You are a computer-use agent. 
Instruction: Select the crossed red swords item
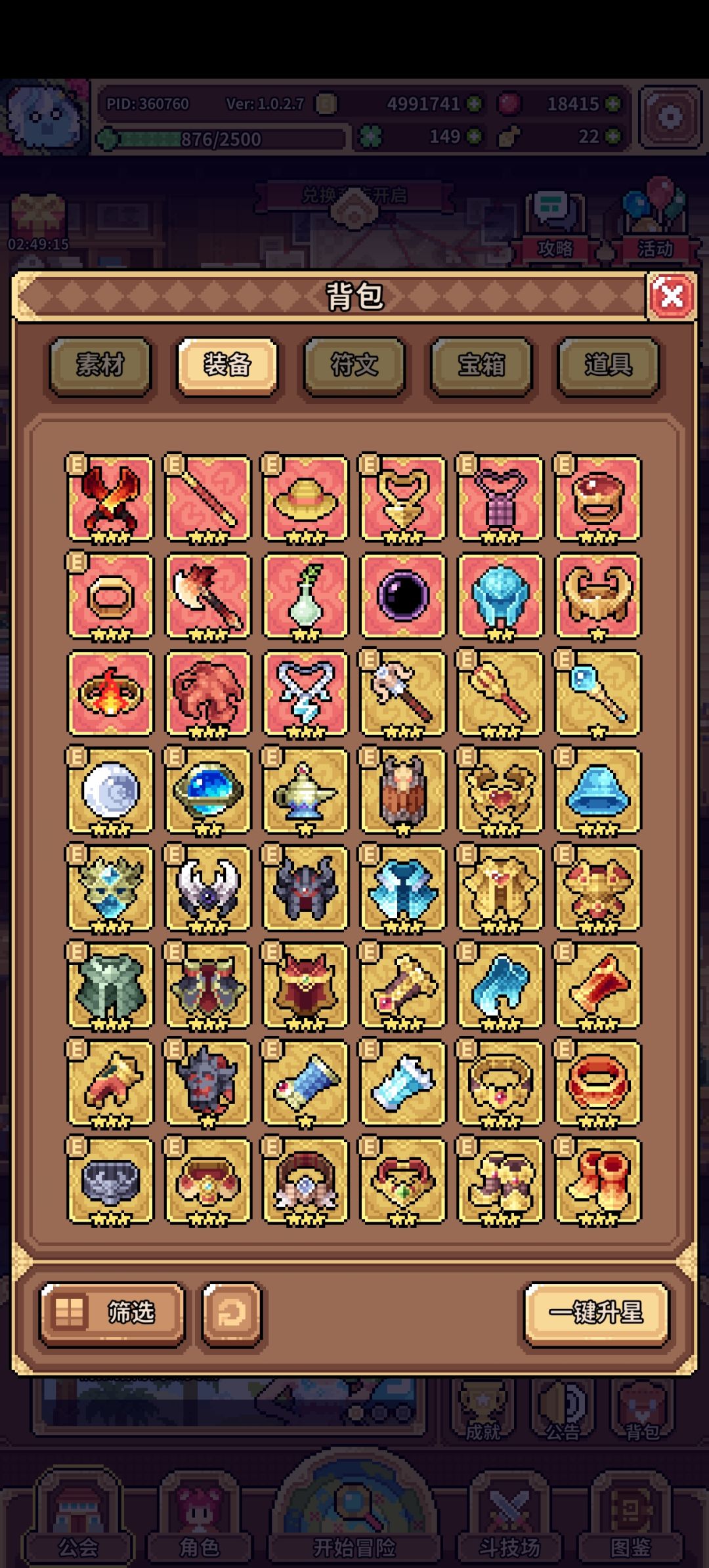(x=110, y=499)
